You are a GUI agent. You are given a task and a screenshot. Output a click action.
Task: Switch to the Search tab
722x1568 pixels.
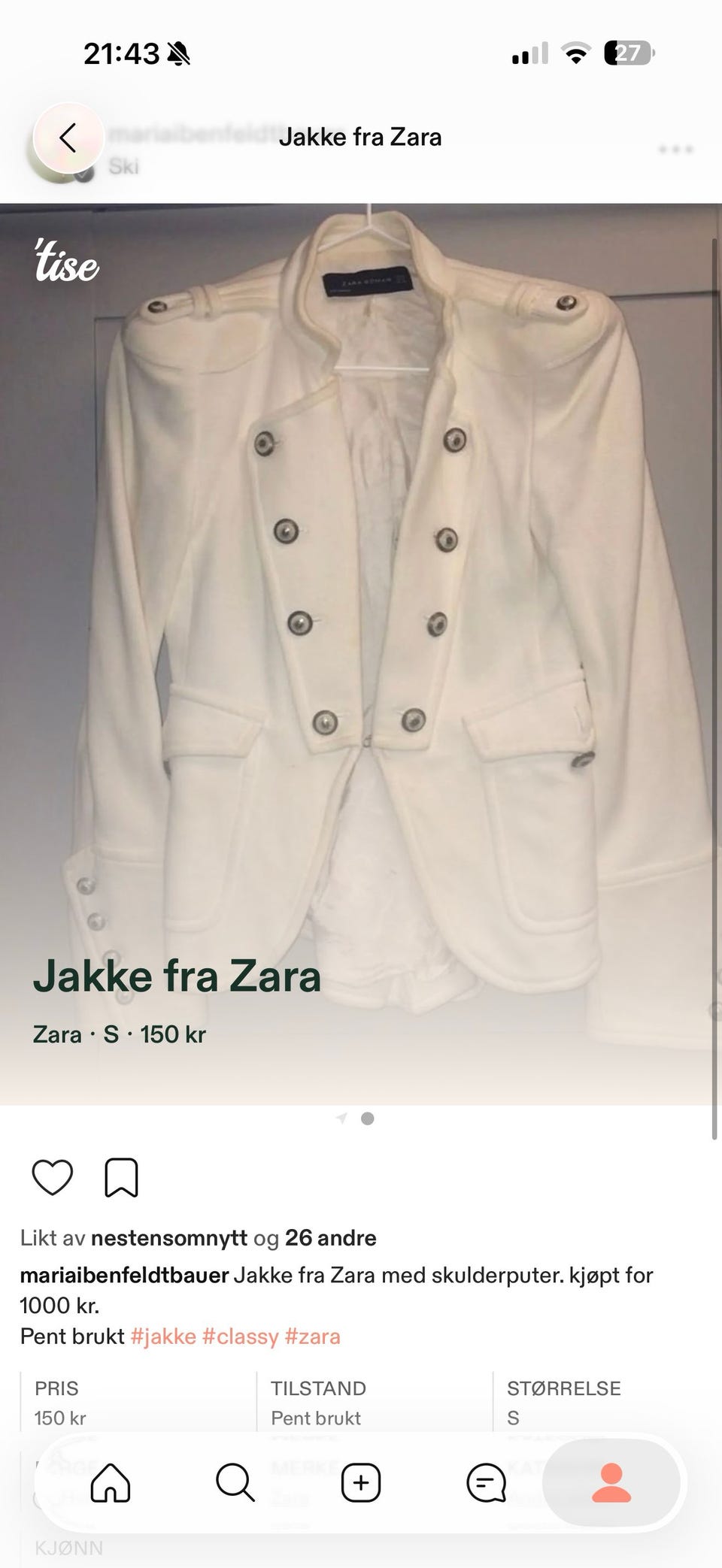point(235,1482)
